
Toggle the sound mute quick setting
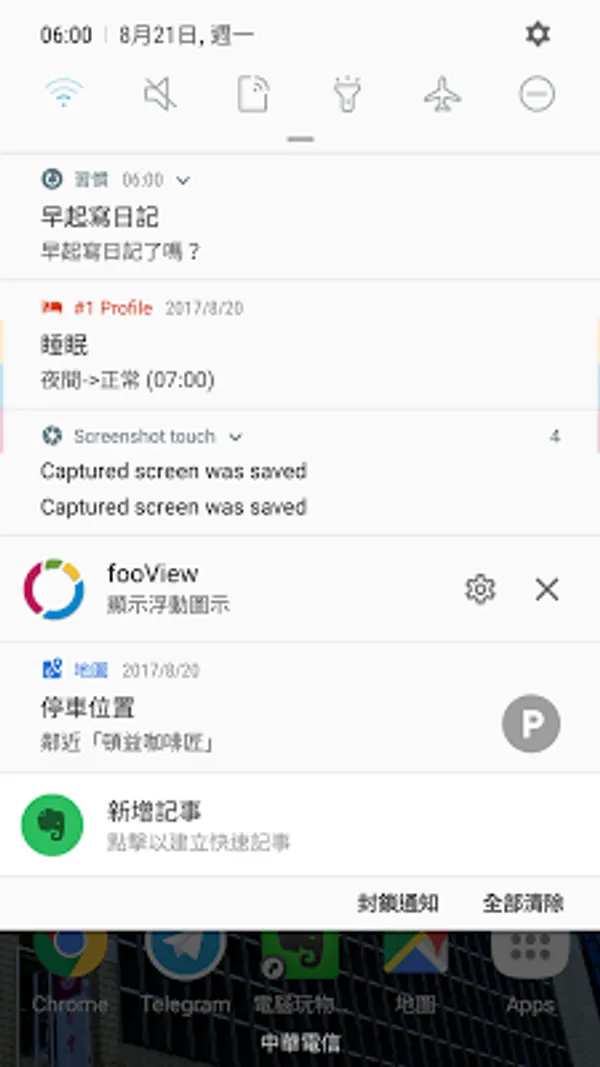[x=160, y=95]
